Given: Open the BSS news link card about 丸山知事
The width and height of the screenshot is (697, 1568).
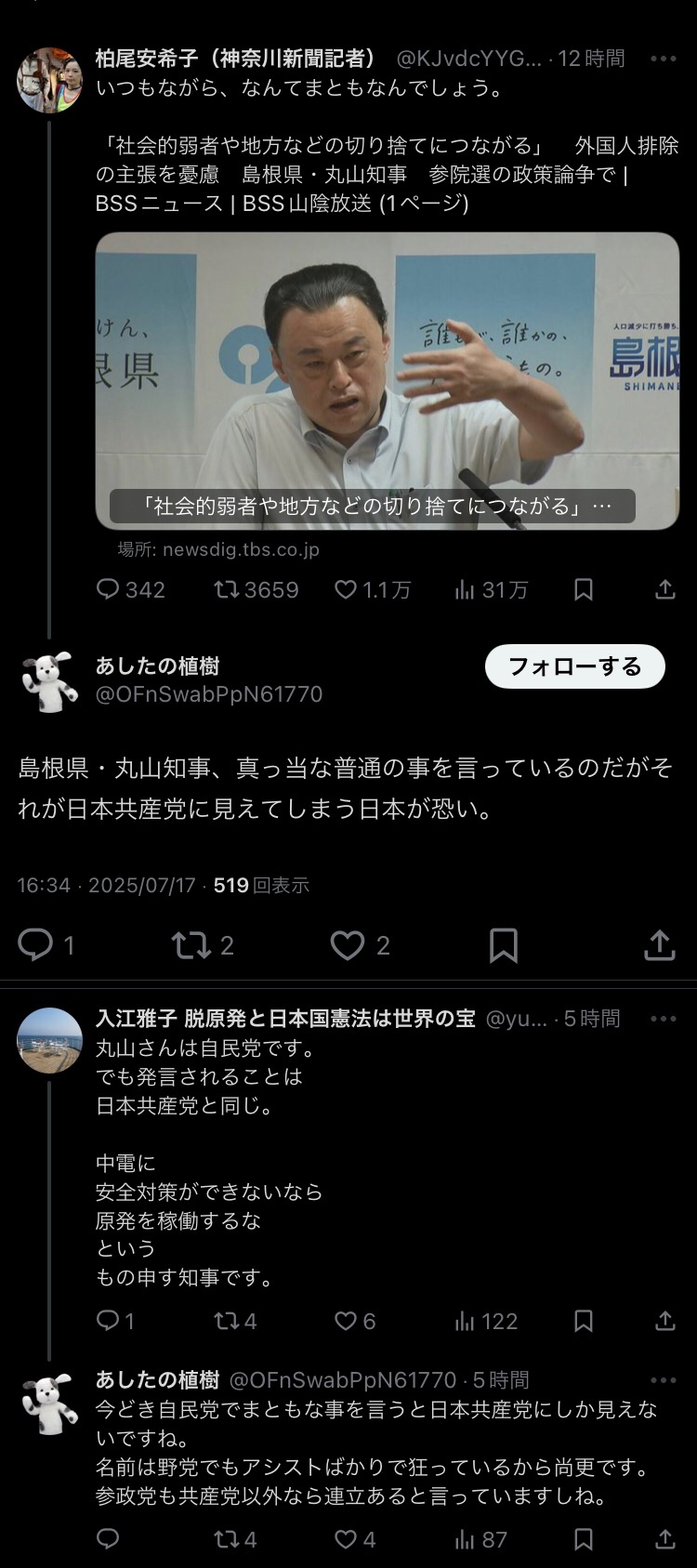Looking at the screenshot, I should [x=387, y=381].
